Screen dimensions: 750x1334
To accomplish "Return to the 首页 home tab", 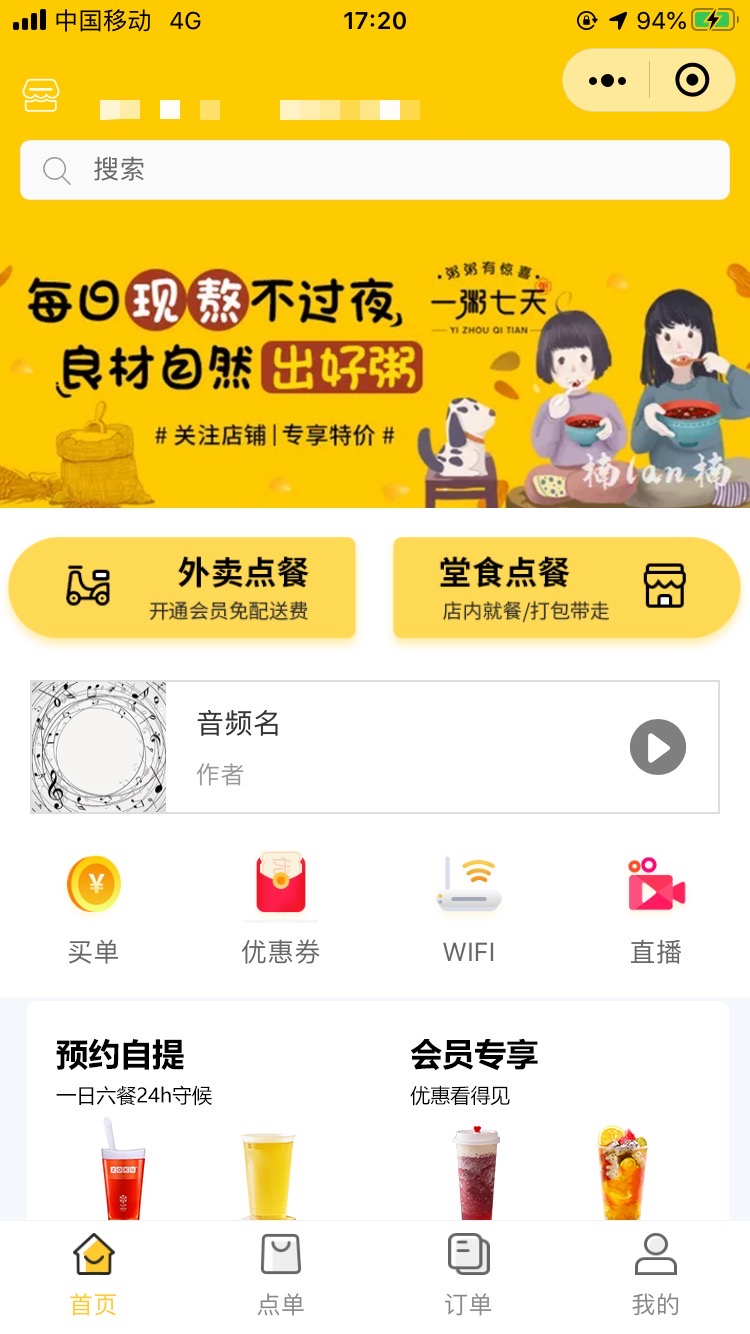I will (x=93, y=1270).
